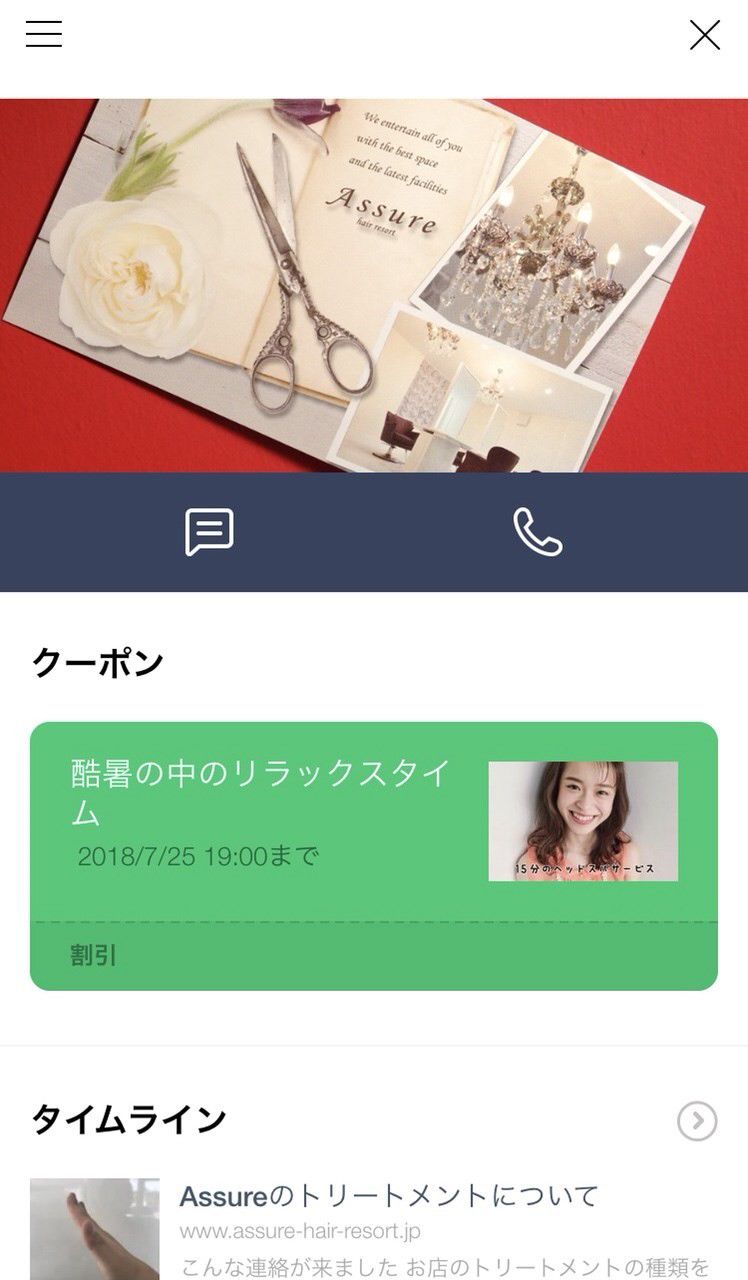Image resolution: width=748 pixels, height=1280 pixels.
Task: Open chat with Assure hair resort
Action: (x=209, y=531)
